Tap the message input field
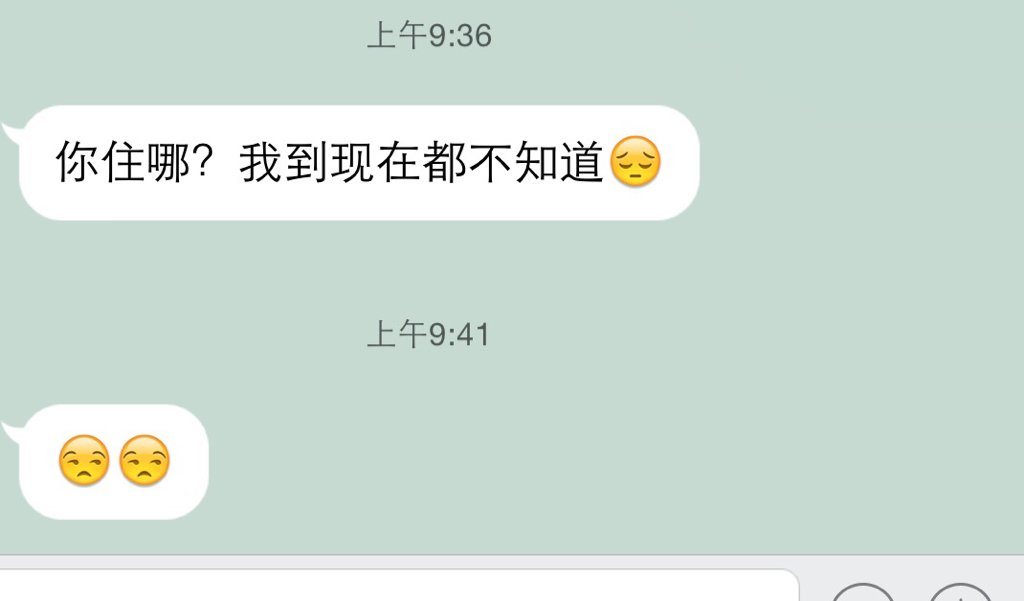 tap(400, 587)
